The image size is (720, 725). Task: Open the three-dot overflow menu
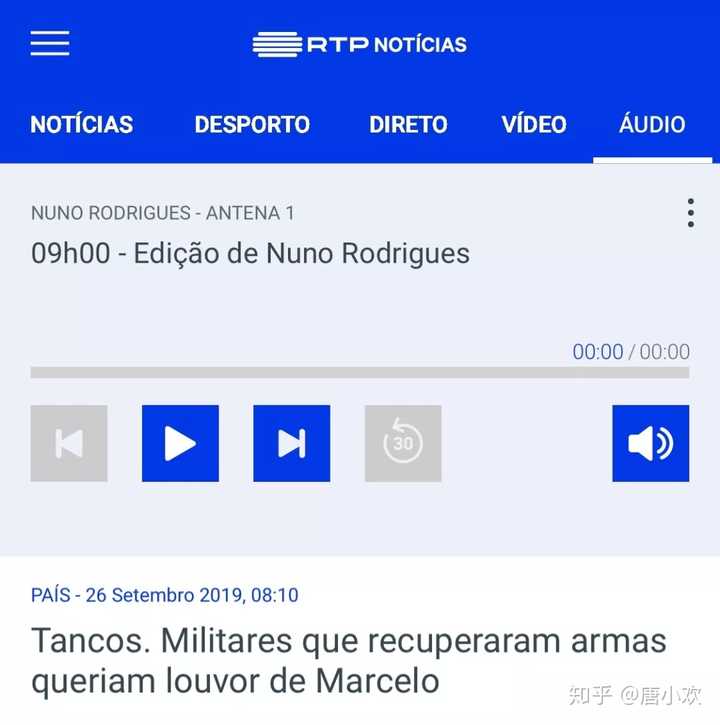pos(690,213)
